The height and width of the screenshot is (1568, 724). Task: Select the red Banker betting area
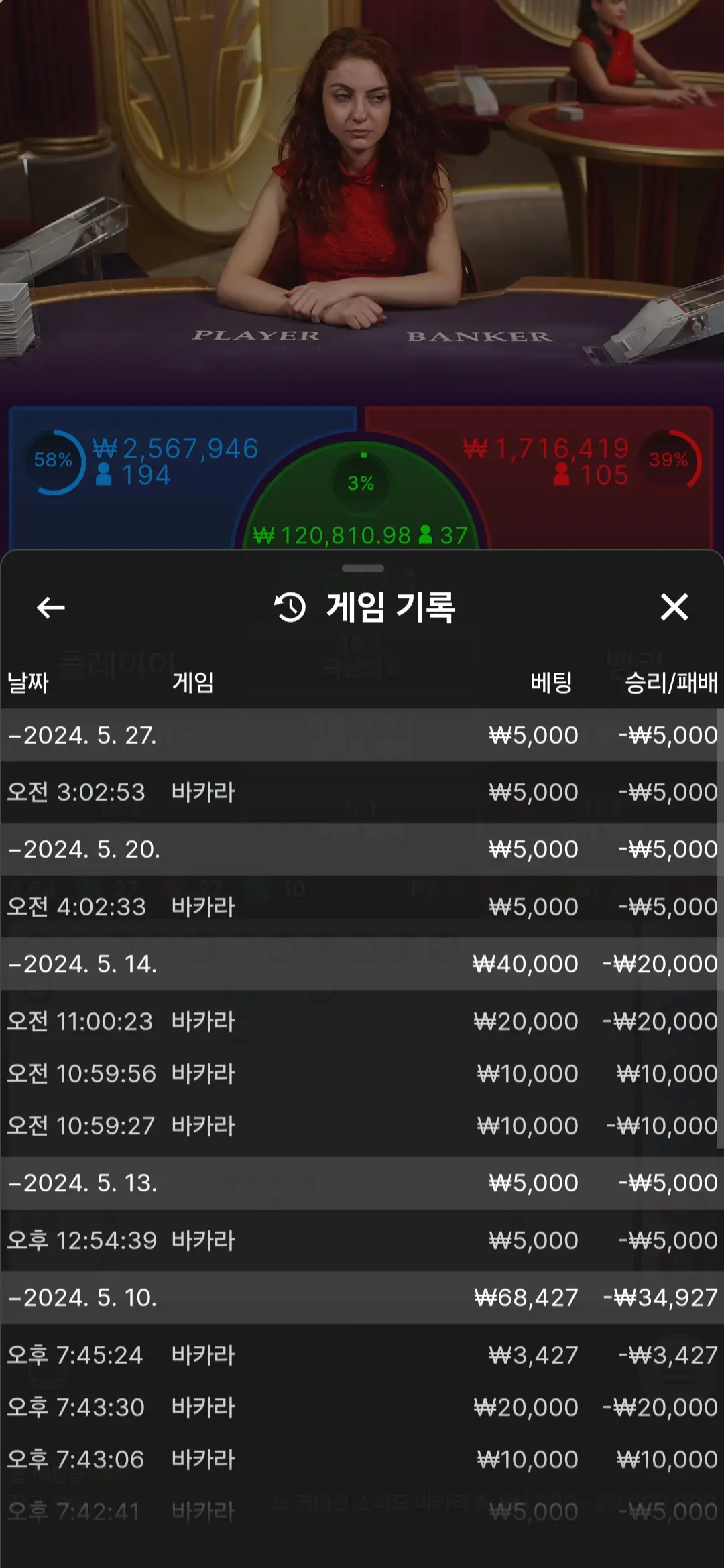pos(597,477)
